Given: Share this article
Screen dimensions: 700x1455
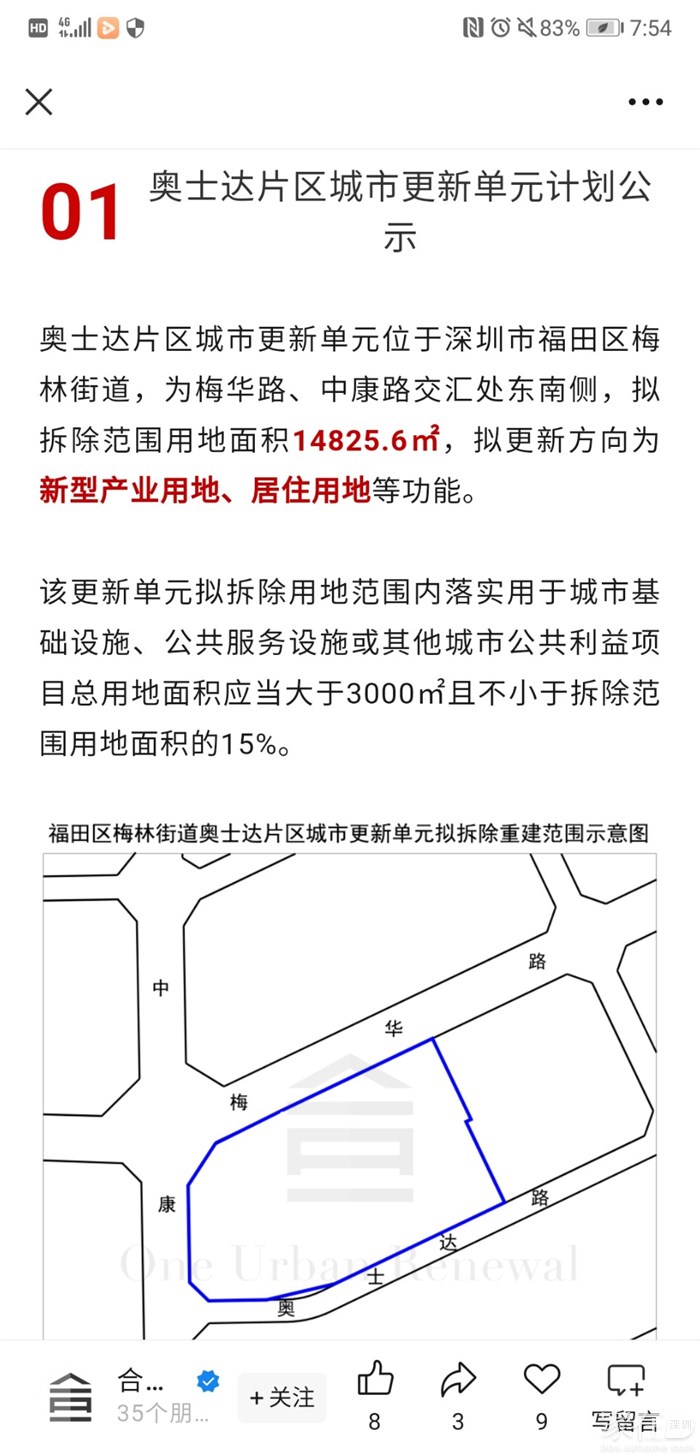Looking at the screenshot, I should tap(458, 1381).
